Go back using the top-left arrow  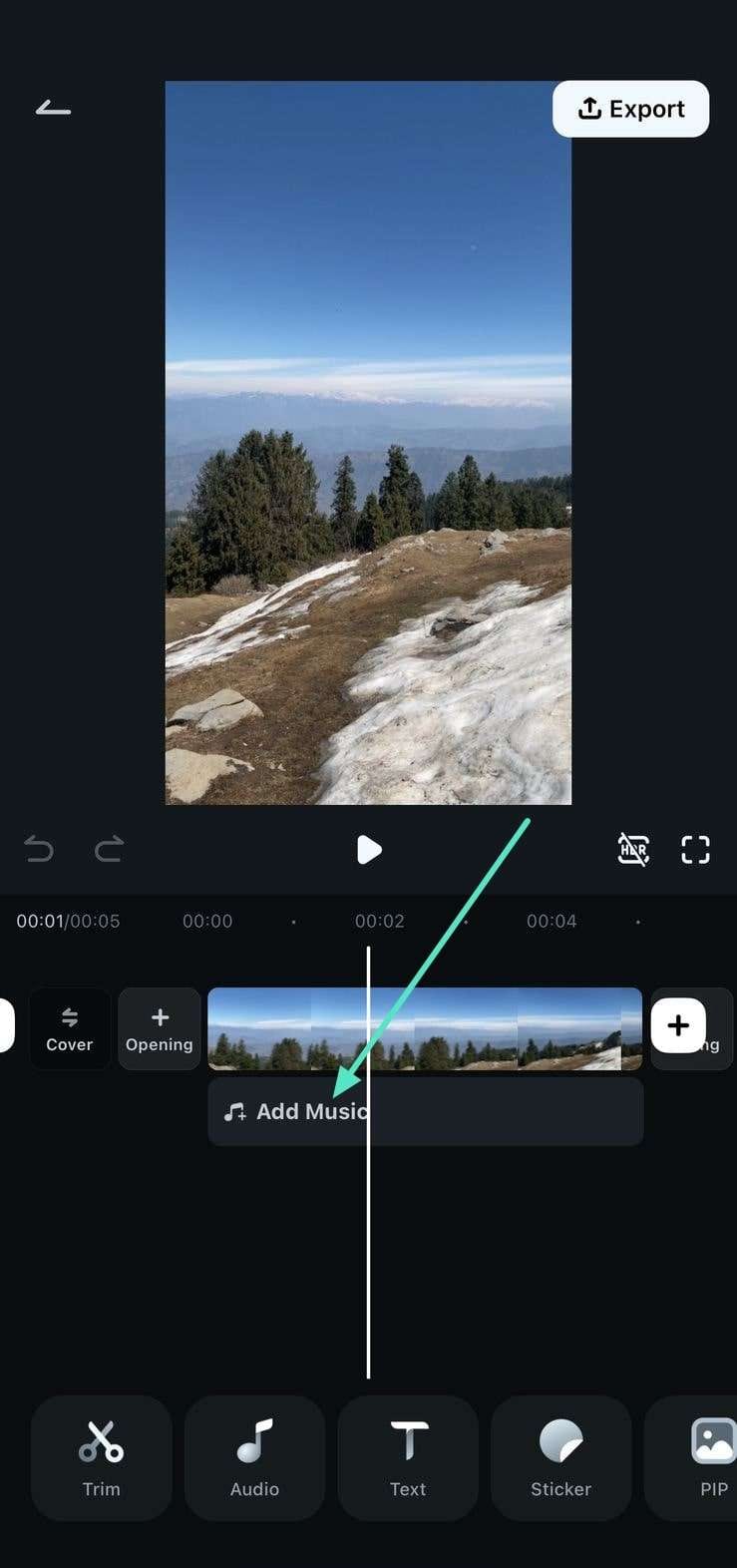[x=53, y=108]
